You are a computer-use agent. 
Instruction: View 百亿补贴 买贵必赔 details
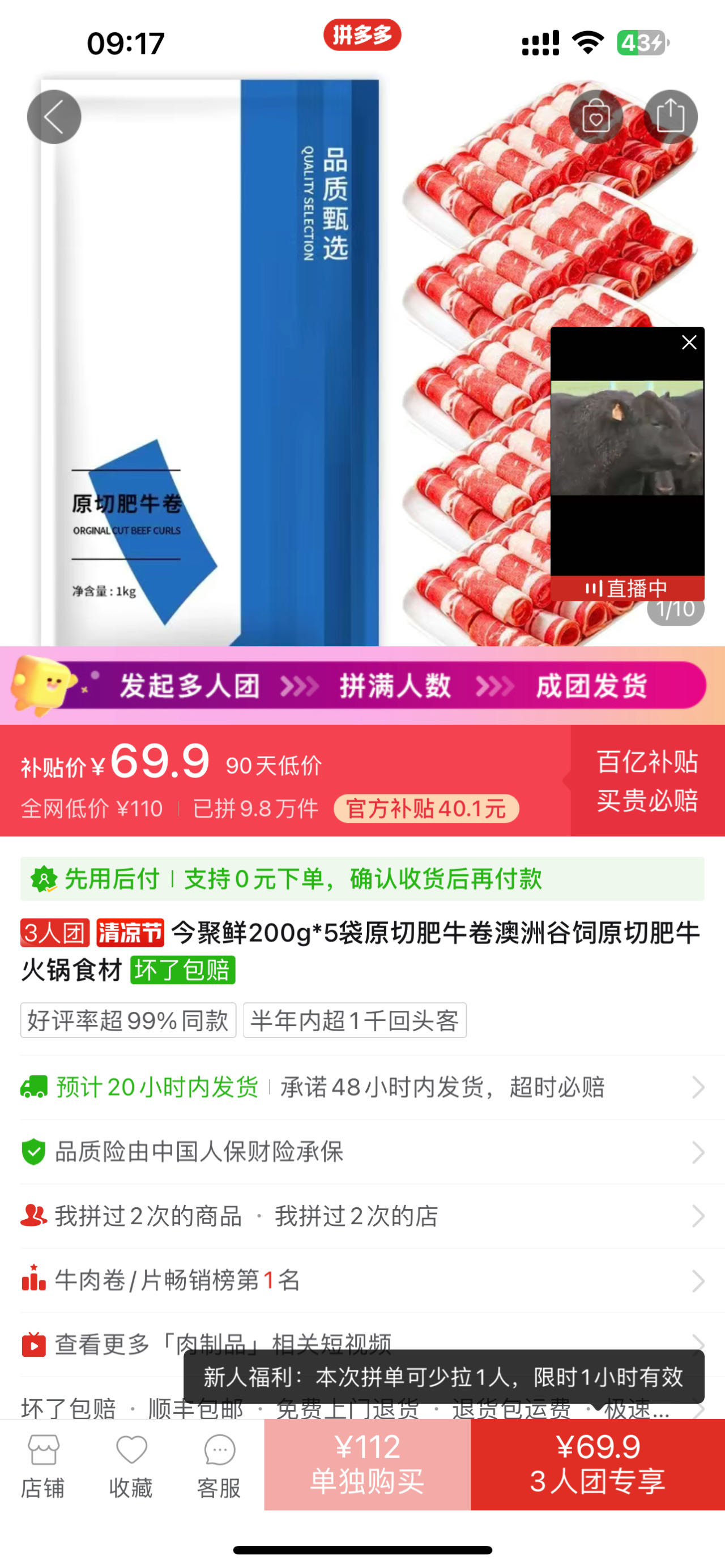point(646,780)
